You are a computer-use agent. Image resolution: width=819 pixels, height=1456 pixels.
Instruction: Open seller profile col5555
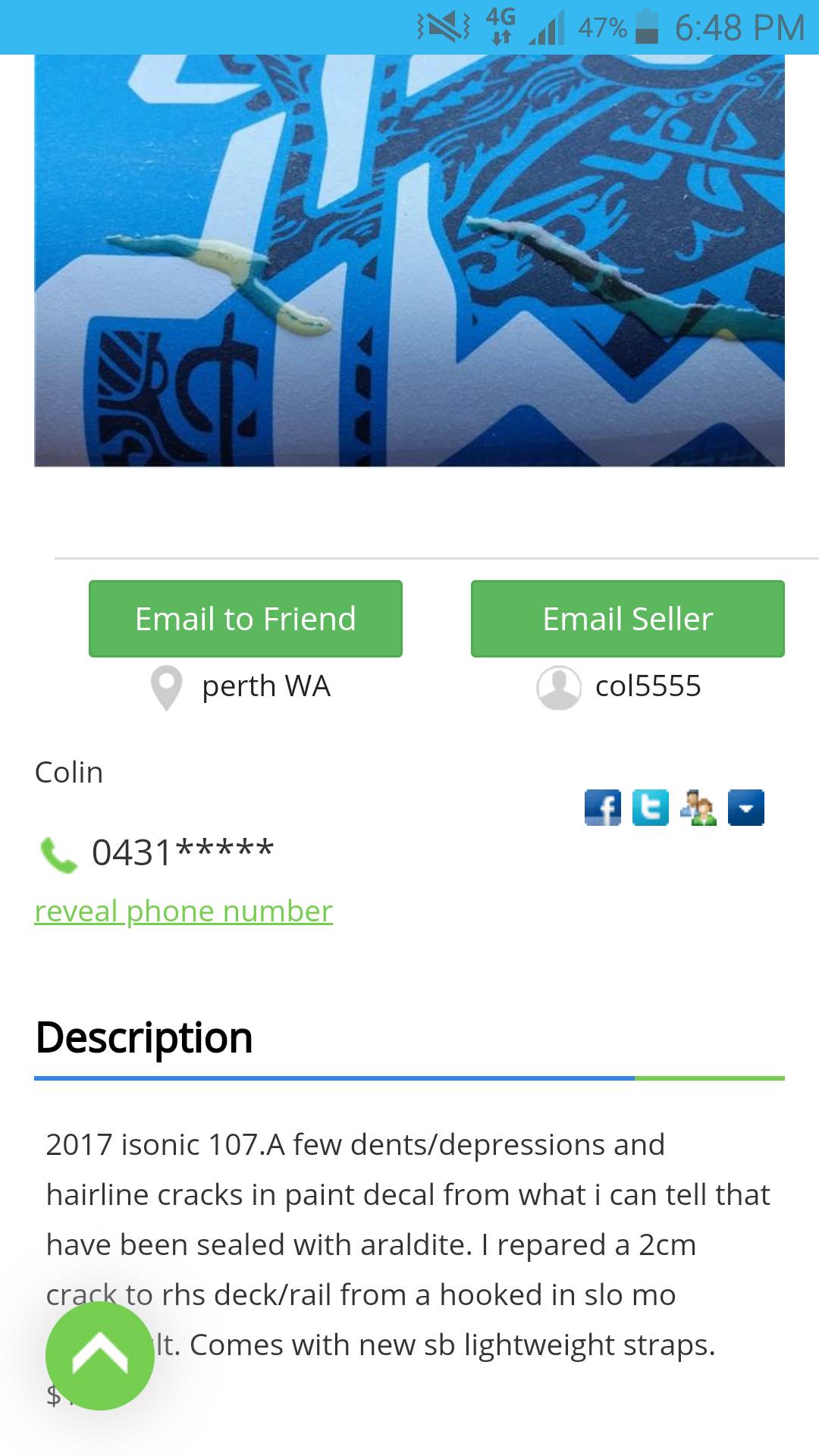(x=647, y=686)
